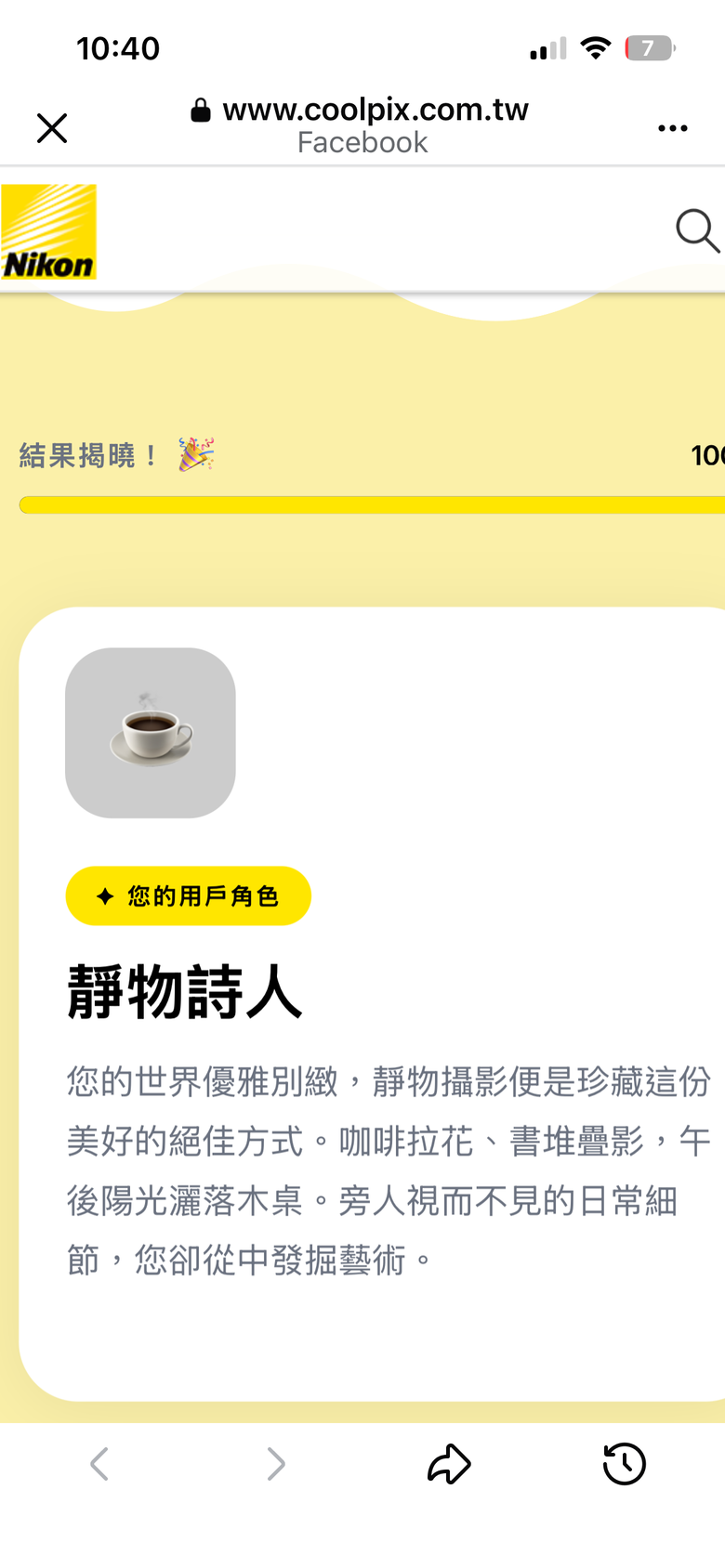Close the in-app browser
Viewport: 725px width, 1568px height.
click(52, 128)
